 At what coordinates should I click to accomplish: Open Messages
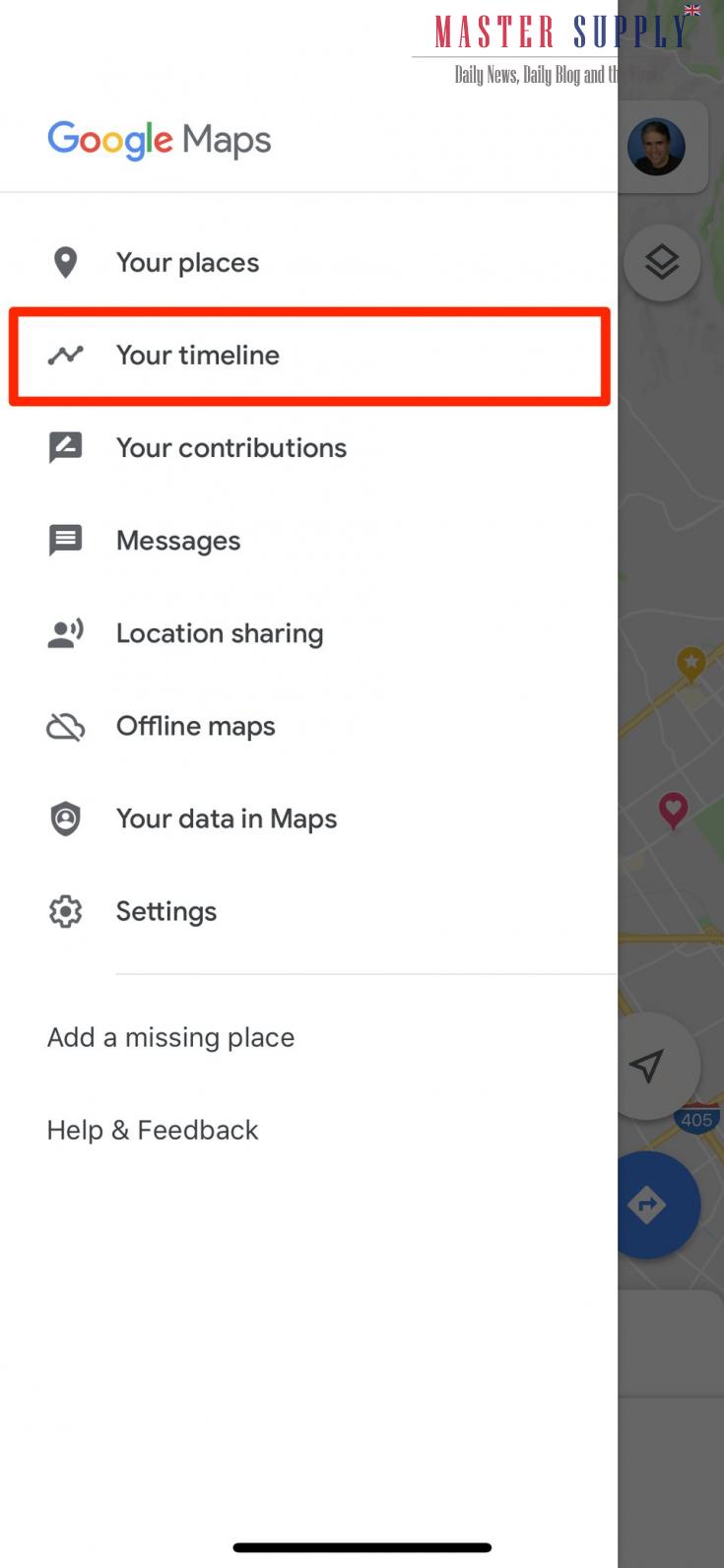pos(177,541)
